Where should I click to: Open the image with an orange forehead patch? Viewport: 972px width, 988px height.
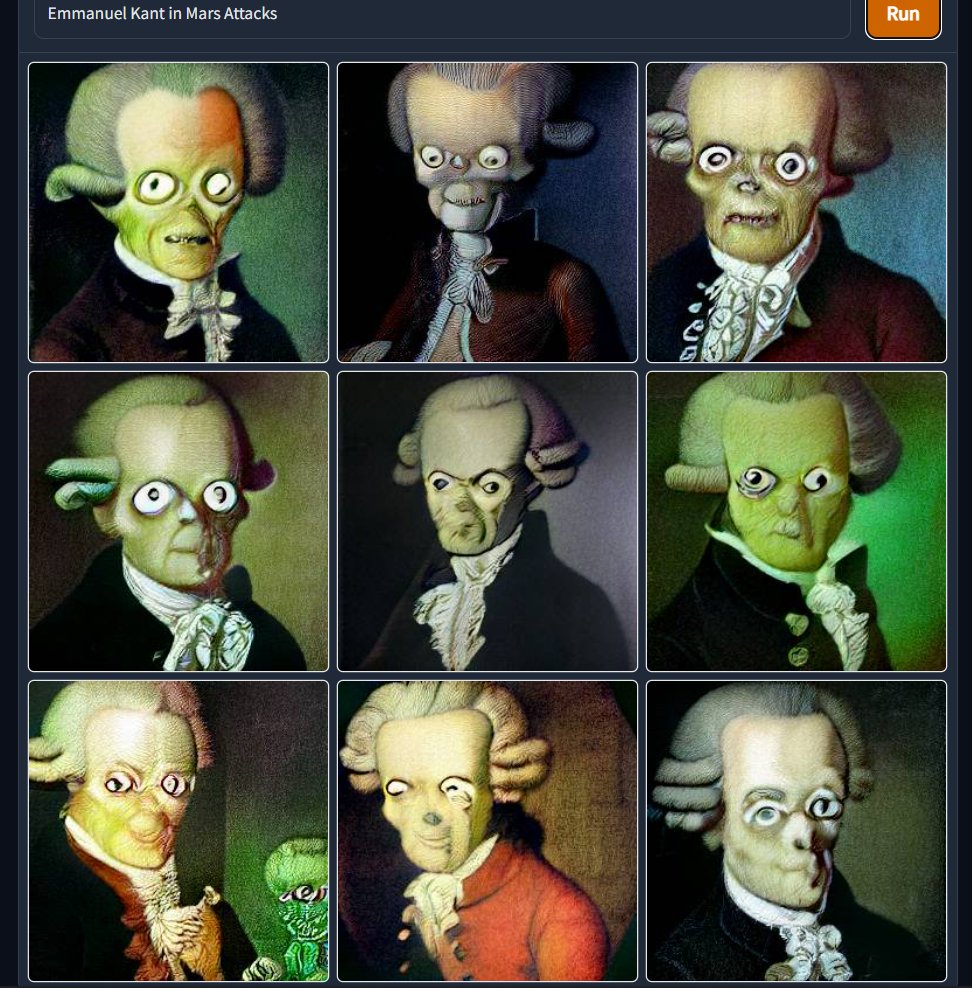[178, 212]
